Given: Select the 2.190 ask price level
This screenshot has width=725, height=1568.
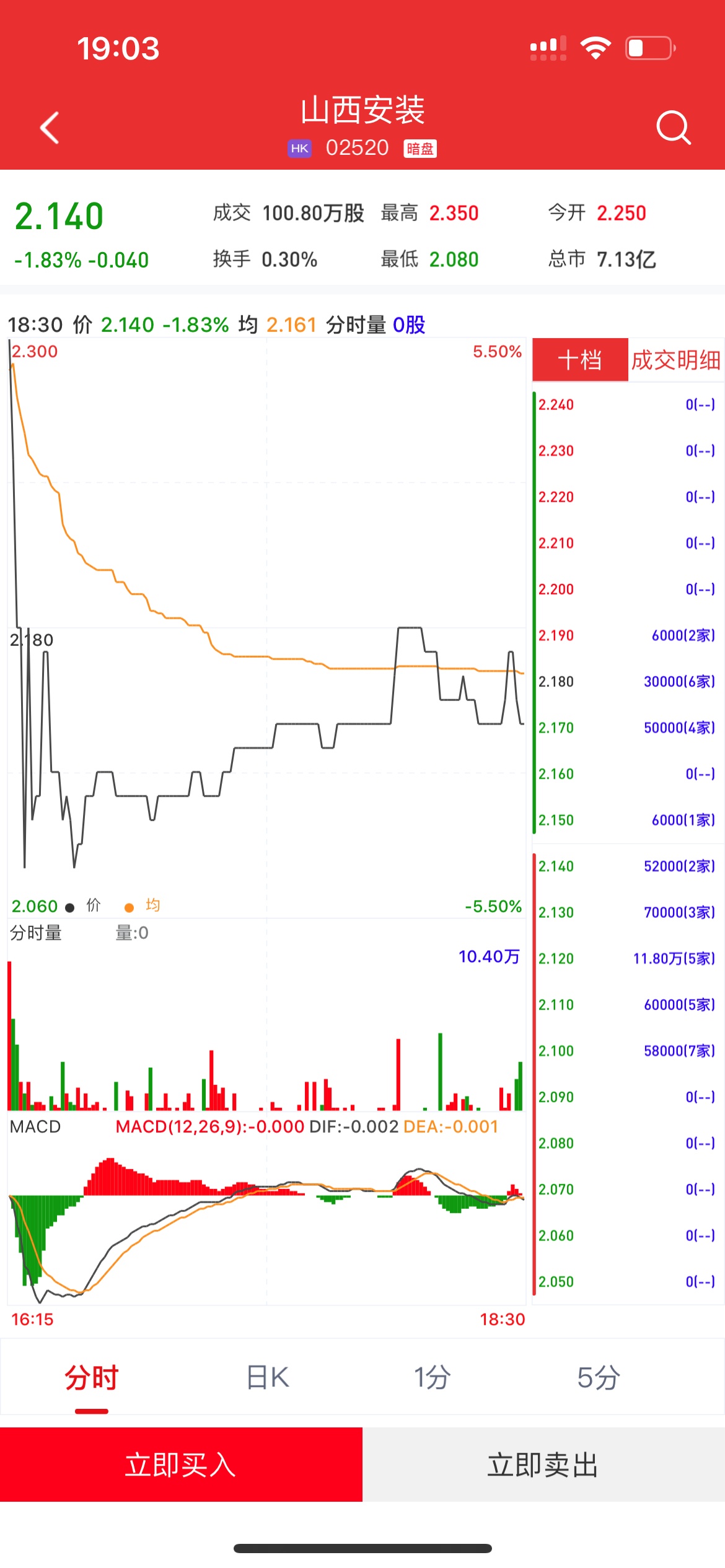Looking at the screenshot, I should coord(626,635).
